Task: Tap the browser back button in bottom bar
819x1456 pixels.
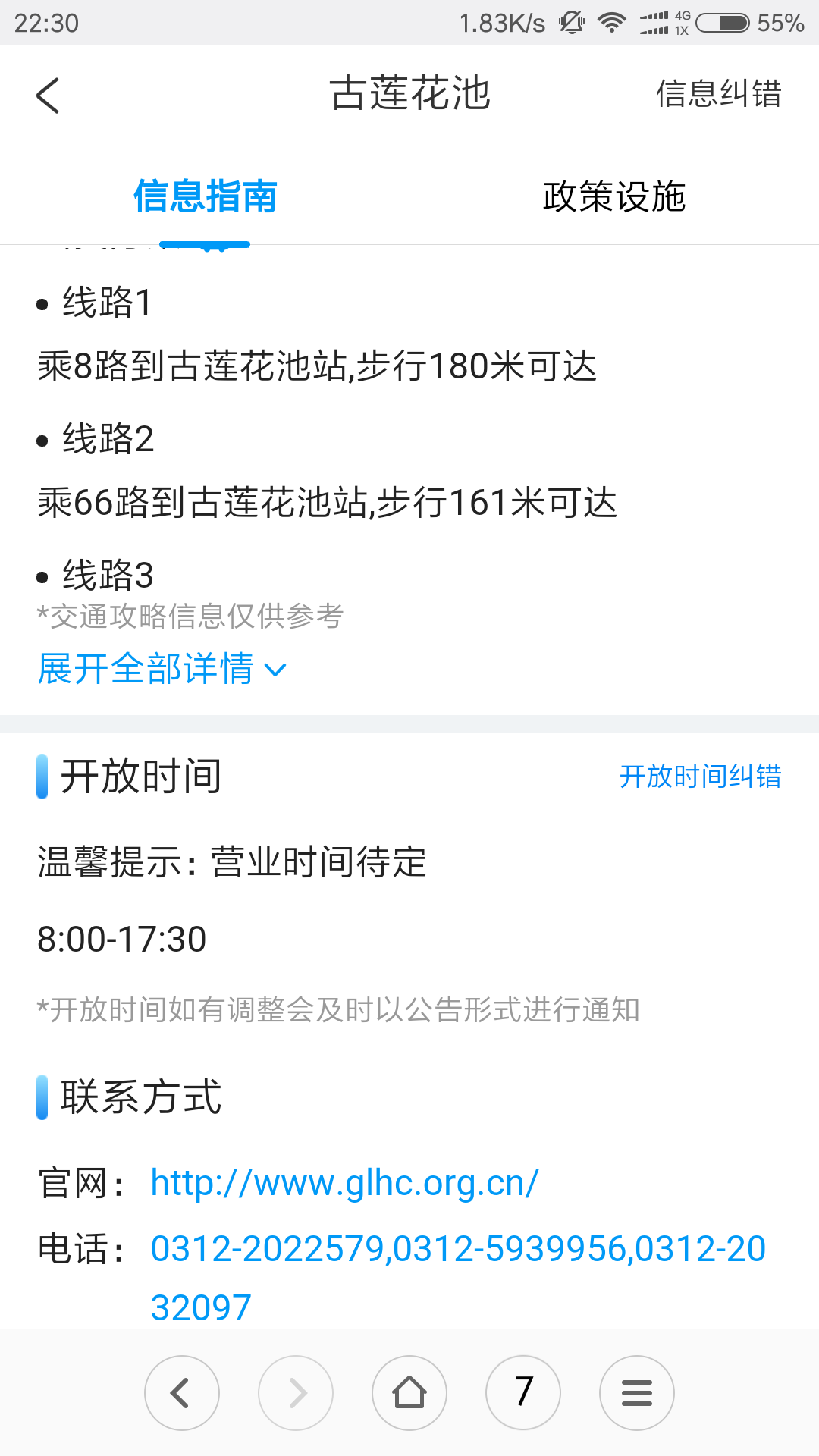Action: pos(182,1393)
